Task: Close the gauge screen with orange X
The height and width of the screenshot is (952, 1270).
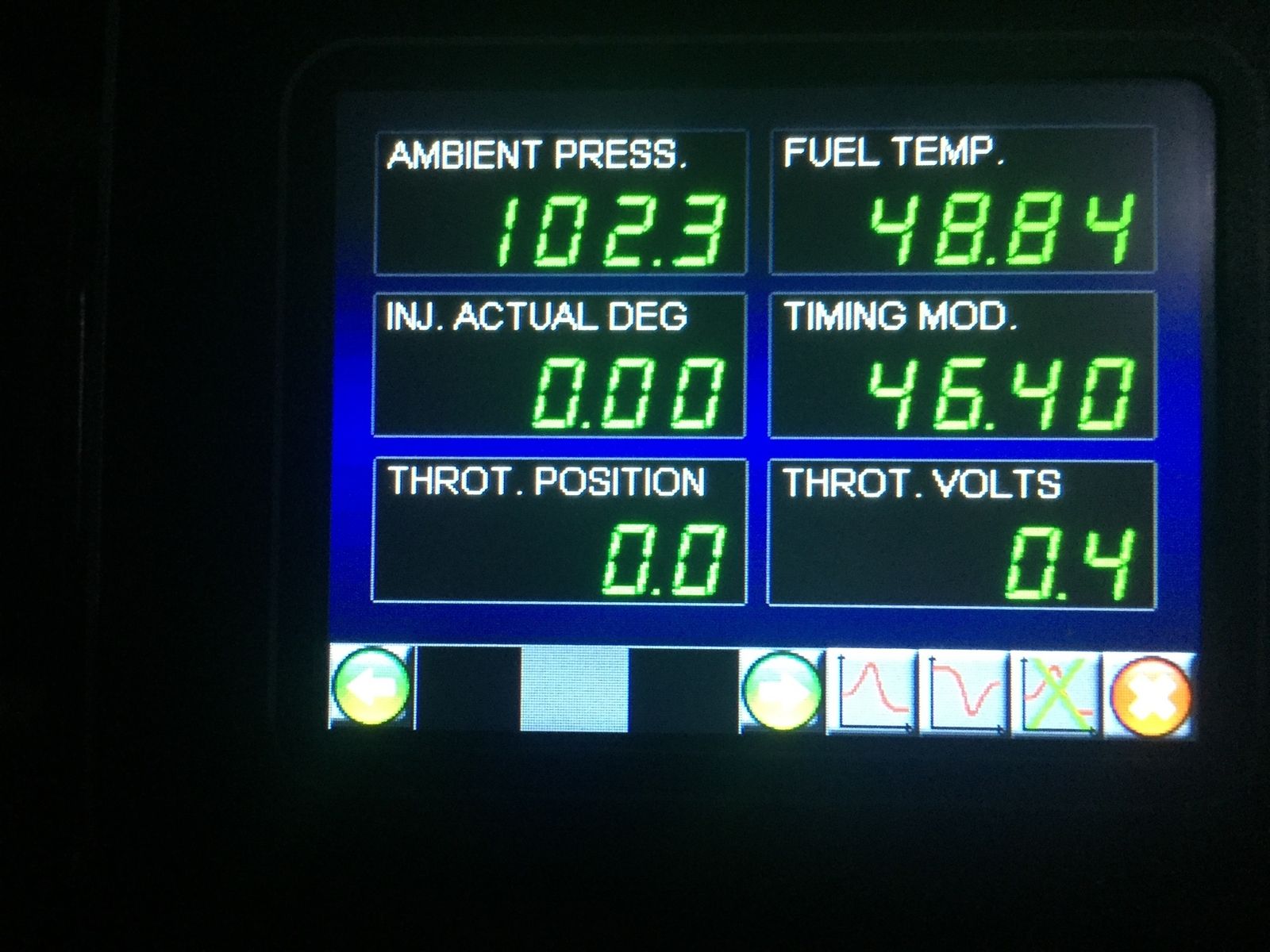Action: click(1152, 696)
